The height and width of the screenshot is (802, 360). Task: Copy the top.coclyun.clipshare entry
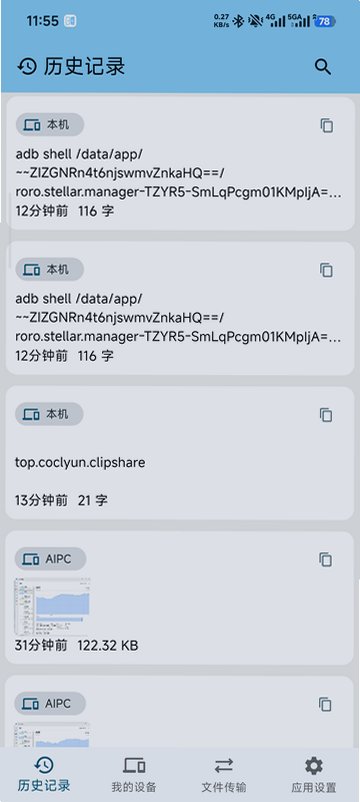coord(326,415)
